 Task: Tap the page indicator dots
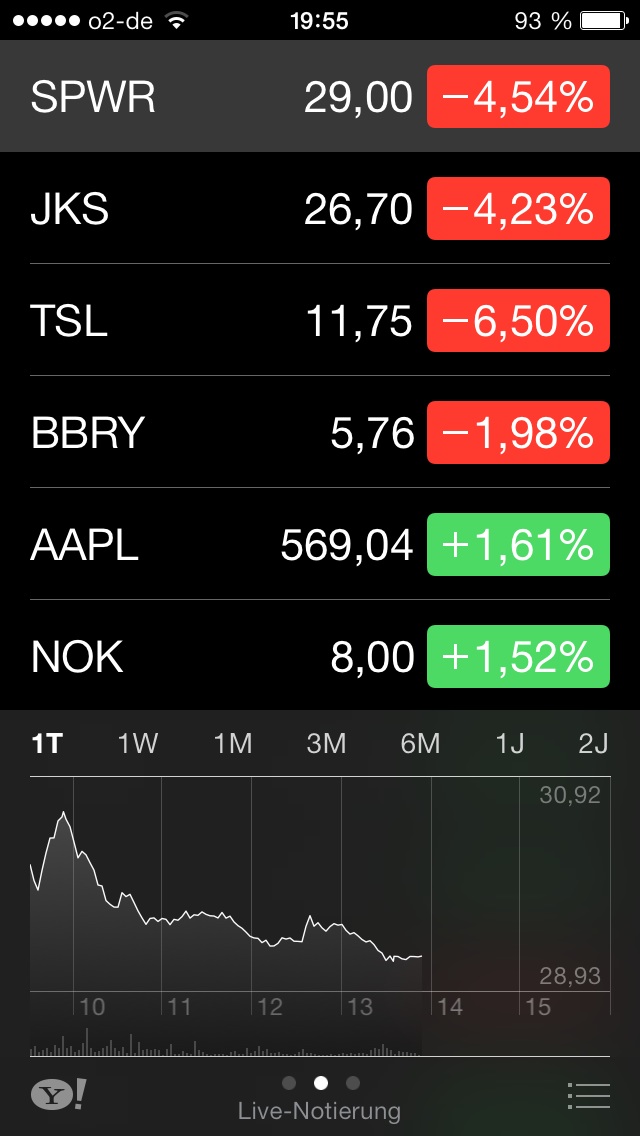320,1082
